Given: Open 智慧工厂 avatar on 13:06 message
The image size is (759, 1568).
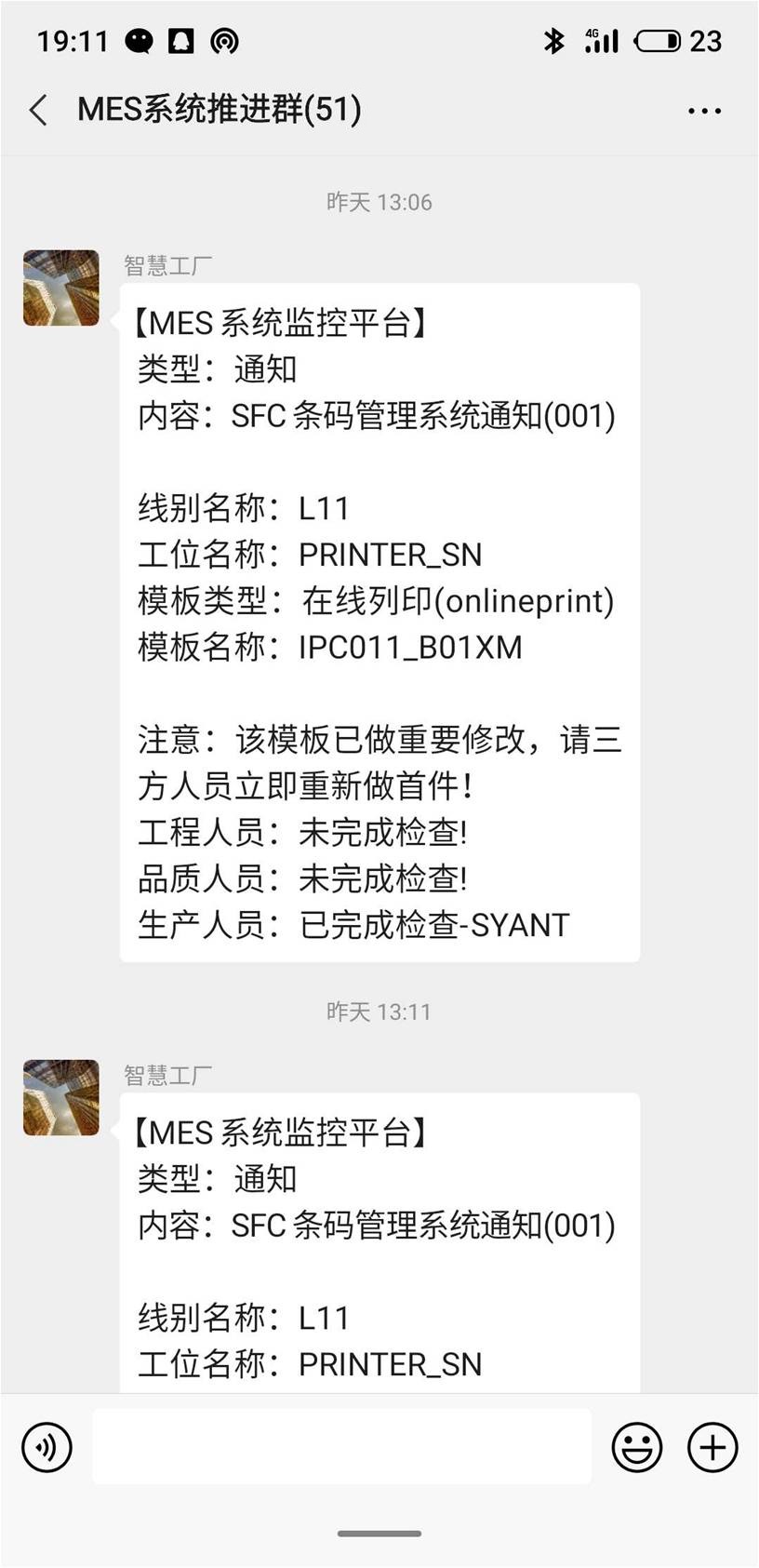Looking at the screenshot, I should pos(61,288).
